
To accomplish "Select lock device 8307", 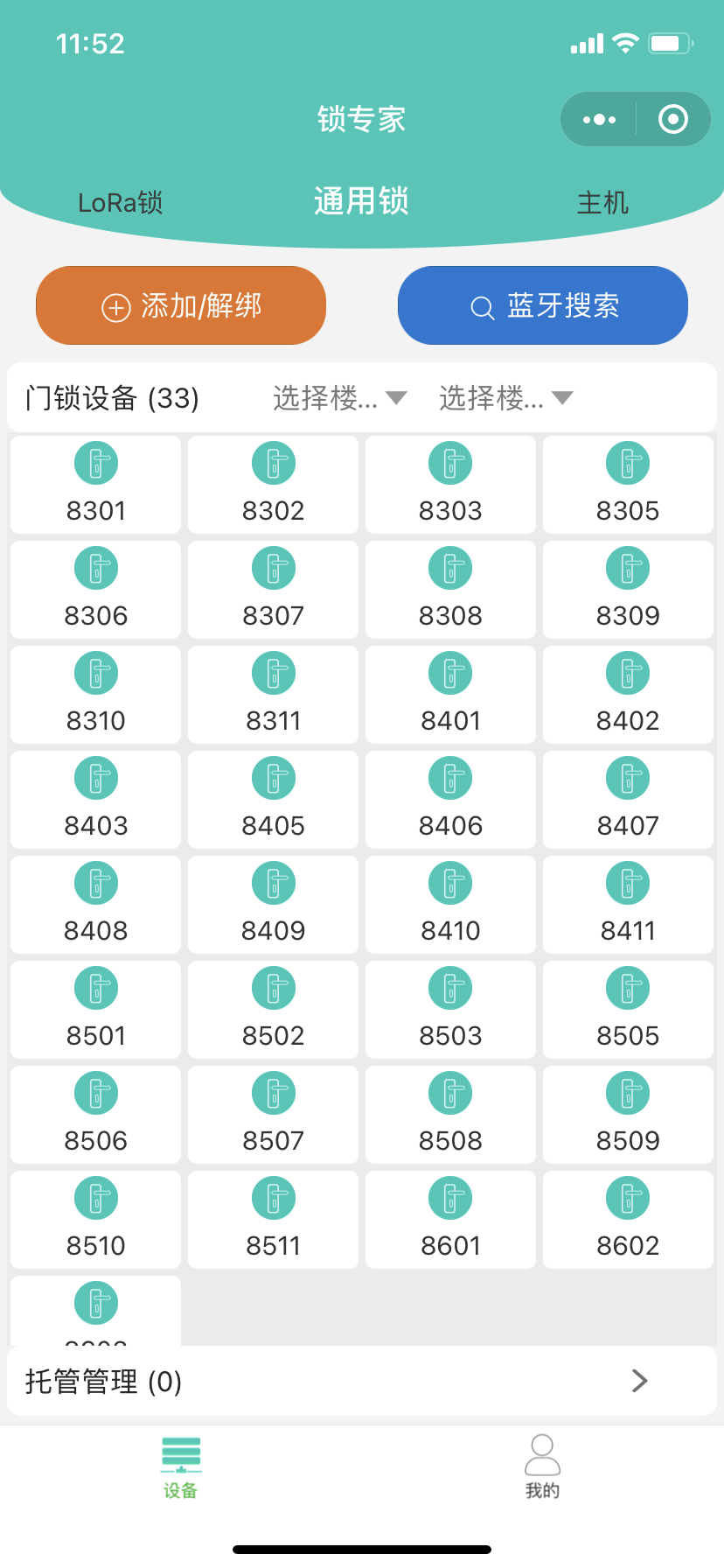I will [x=274, y=590].
